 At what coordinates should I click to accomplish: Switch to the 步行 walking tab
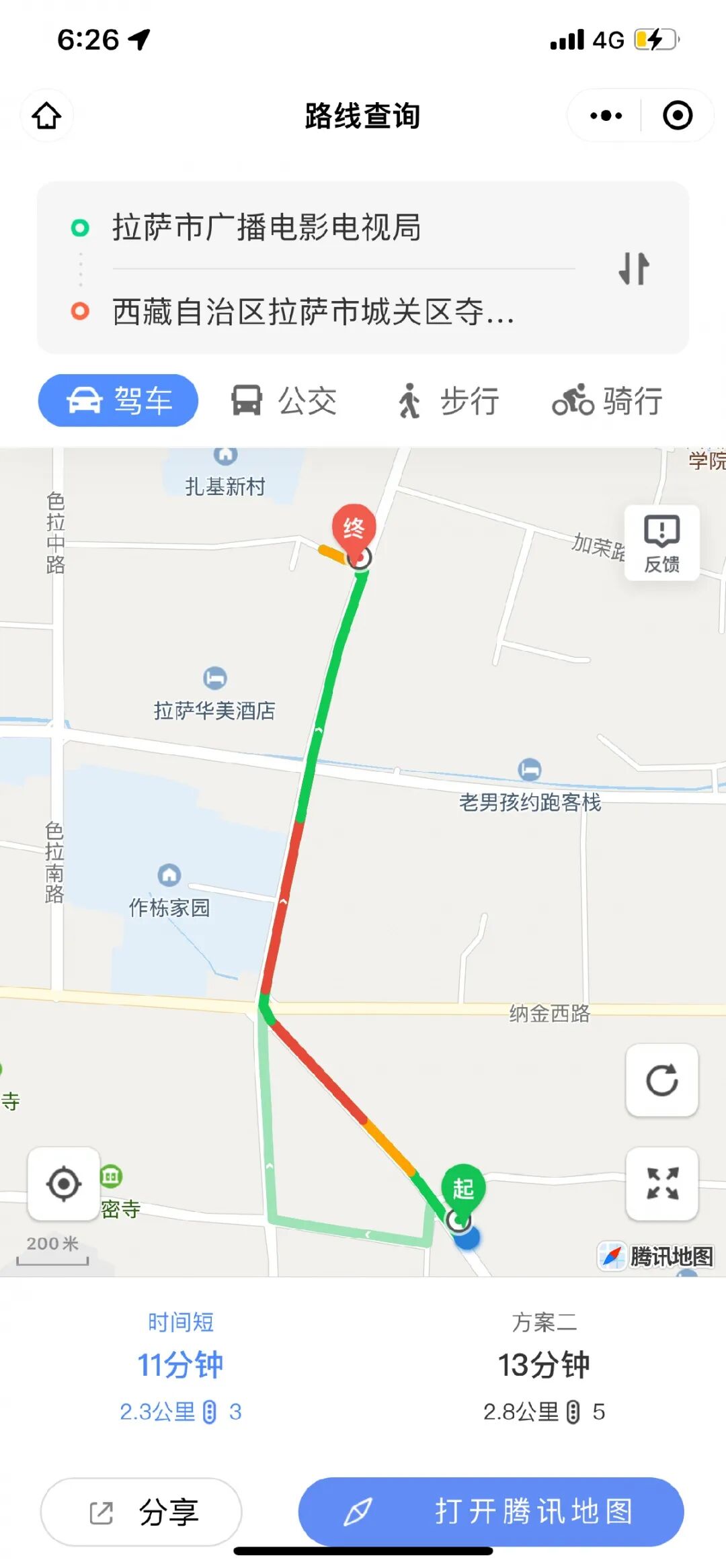447,401
